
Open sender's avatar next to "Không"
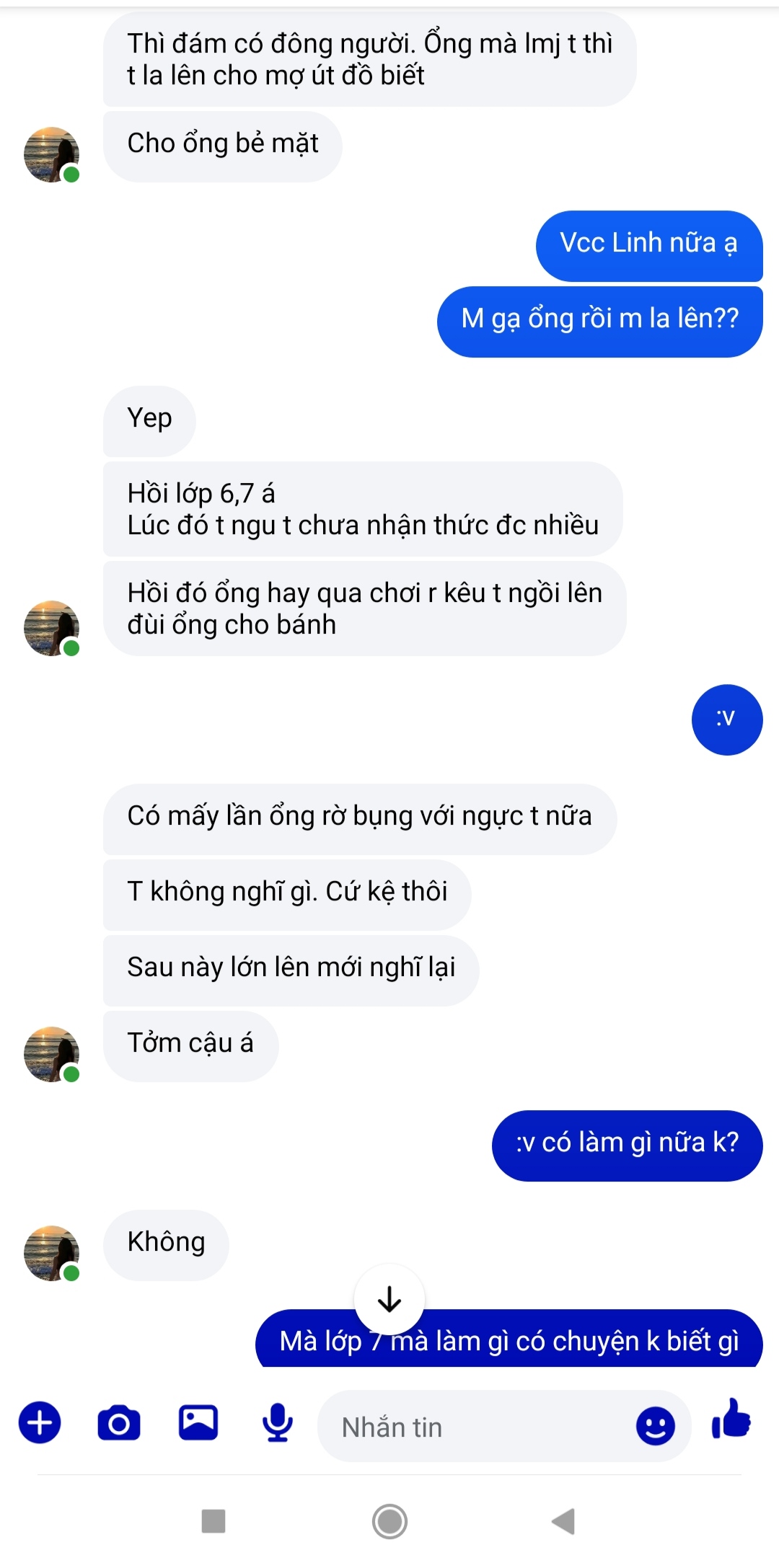(x=51, y=1253)
